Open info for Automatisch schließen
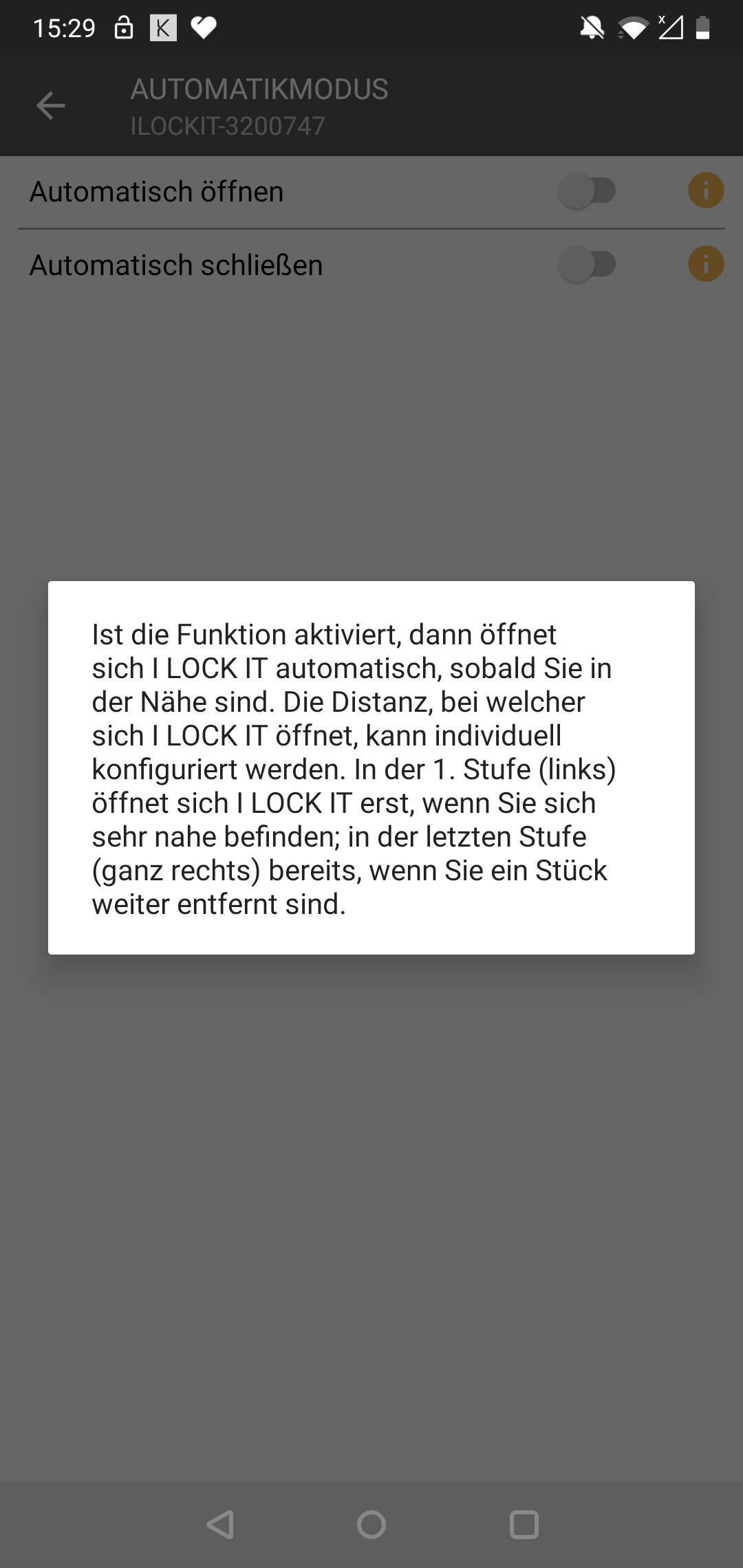Viewport: 743px width, 1568px height. coord(706,264)
